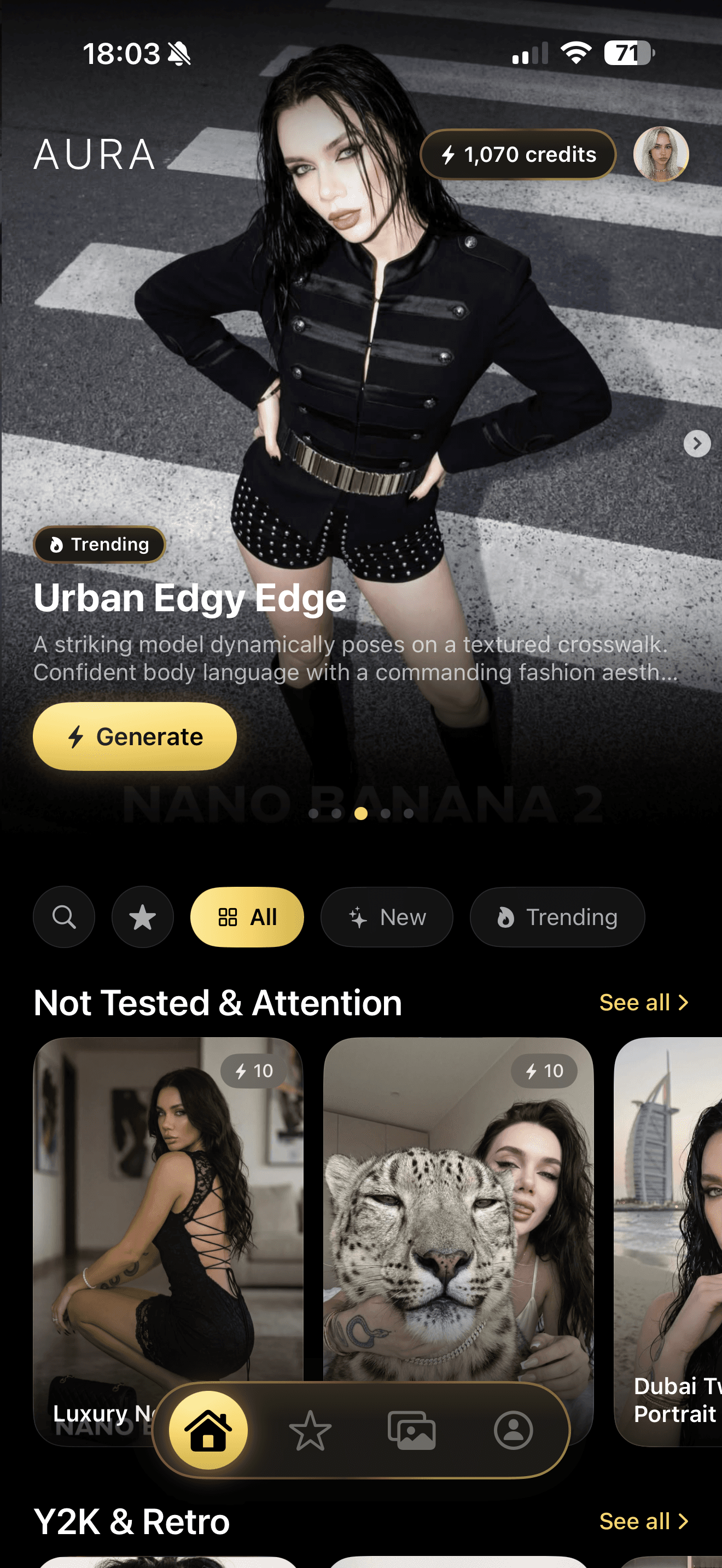The height and width of the screenshot is (1568, 722).
Task: Open the 1,070 credits balance
Action: (517, 154)
